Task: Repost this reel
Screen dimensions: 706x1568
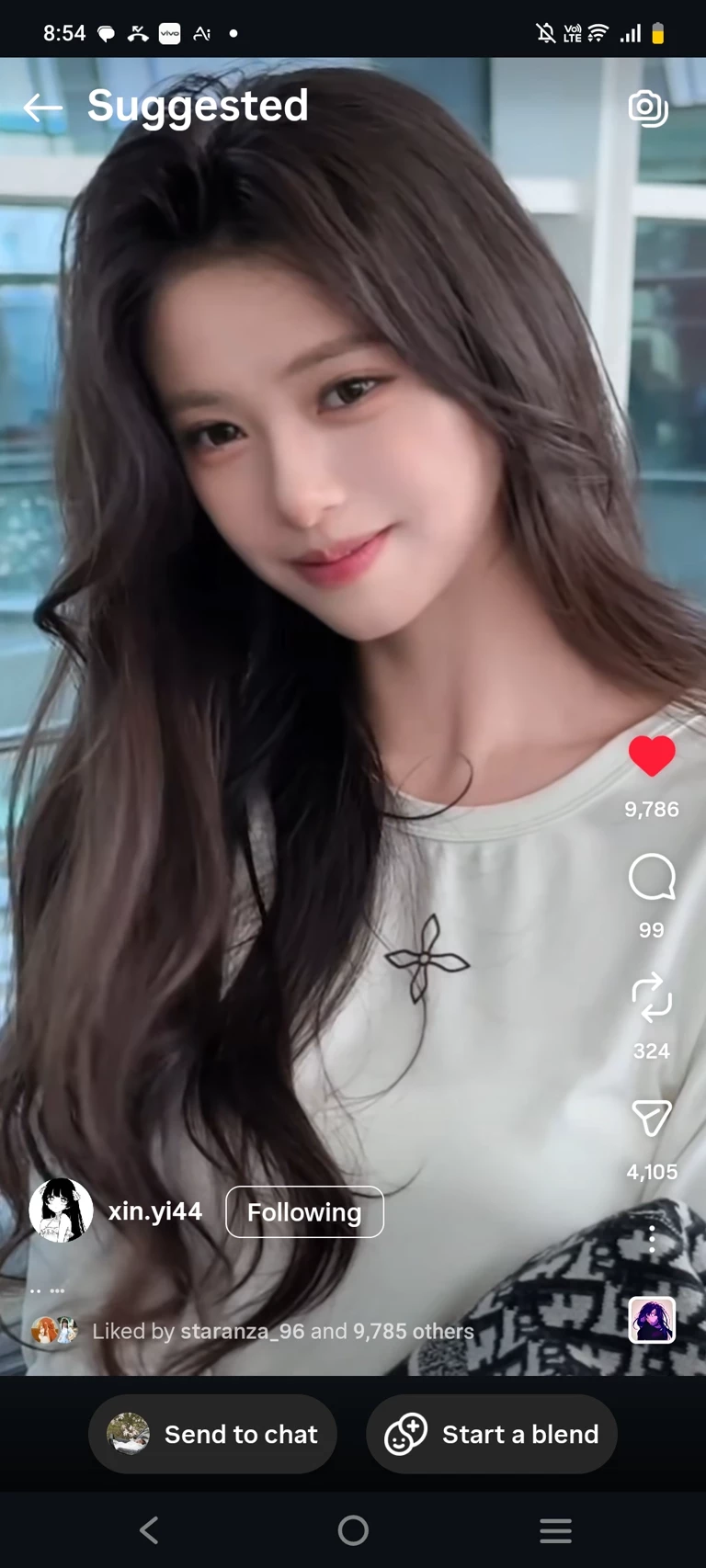Action: coord(652,998)
